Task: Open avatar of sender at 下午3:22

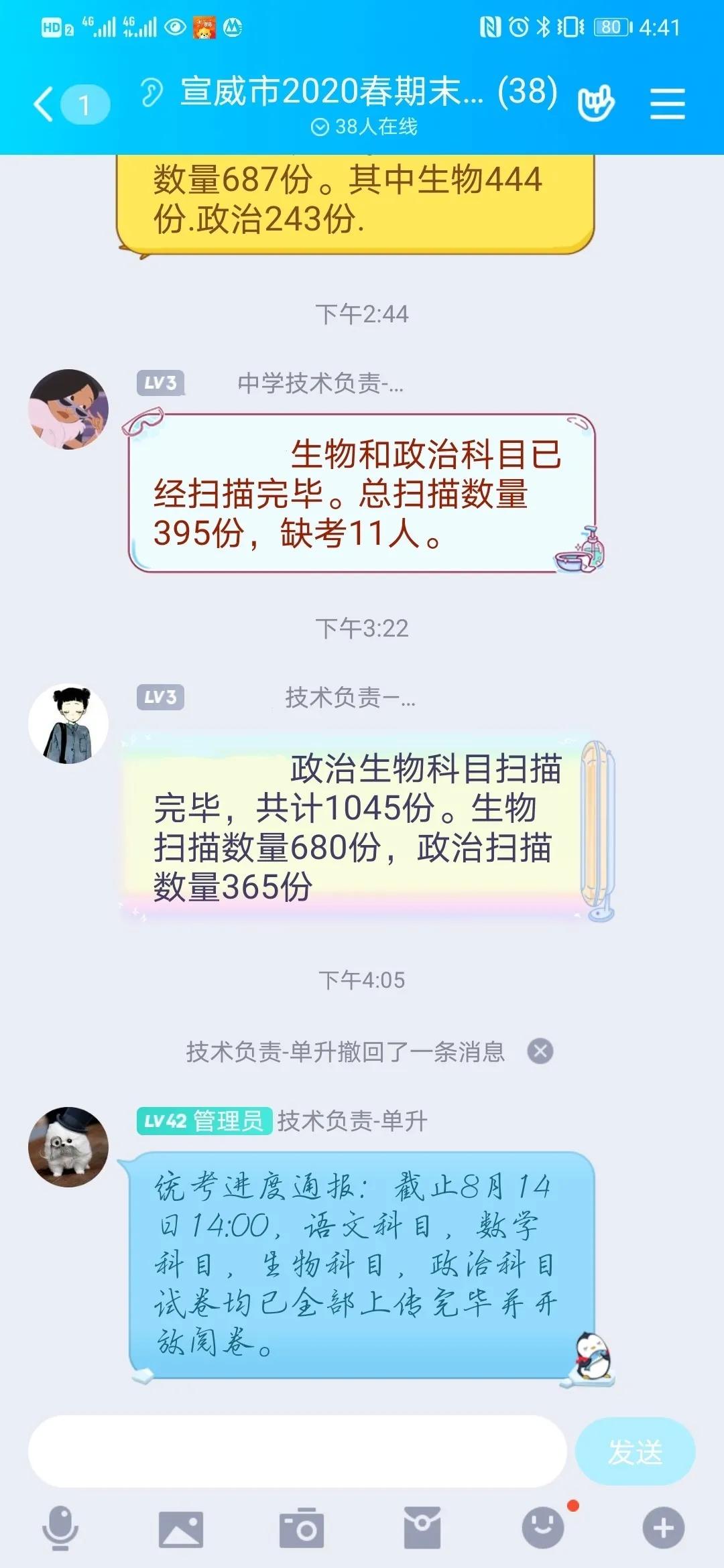Action: (68, 724)
